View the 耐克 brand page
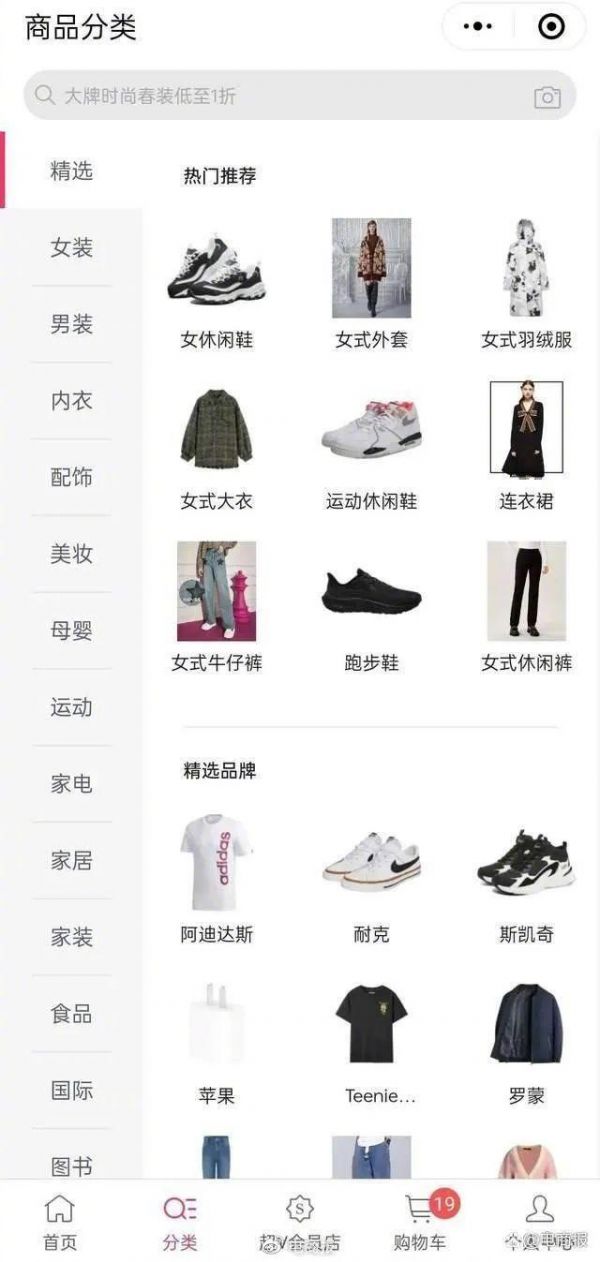The height and width of the screenshot is (1262, 600). [371, 880]
